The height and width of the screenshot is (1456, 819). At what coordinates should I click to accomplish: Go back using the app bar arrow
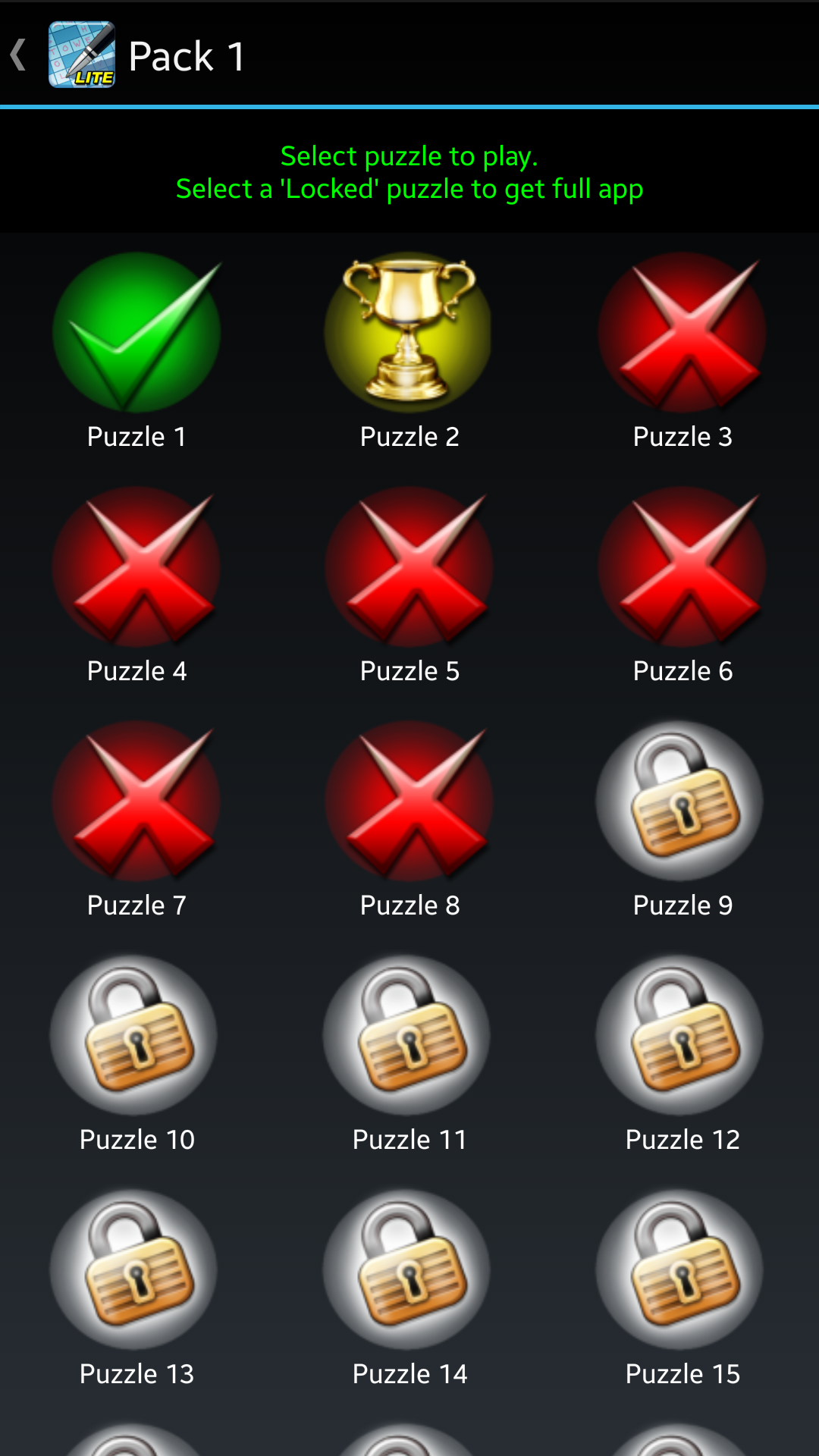click(x=20, y=55)
